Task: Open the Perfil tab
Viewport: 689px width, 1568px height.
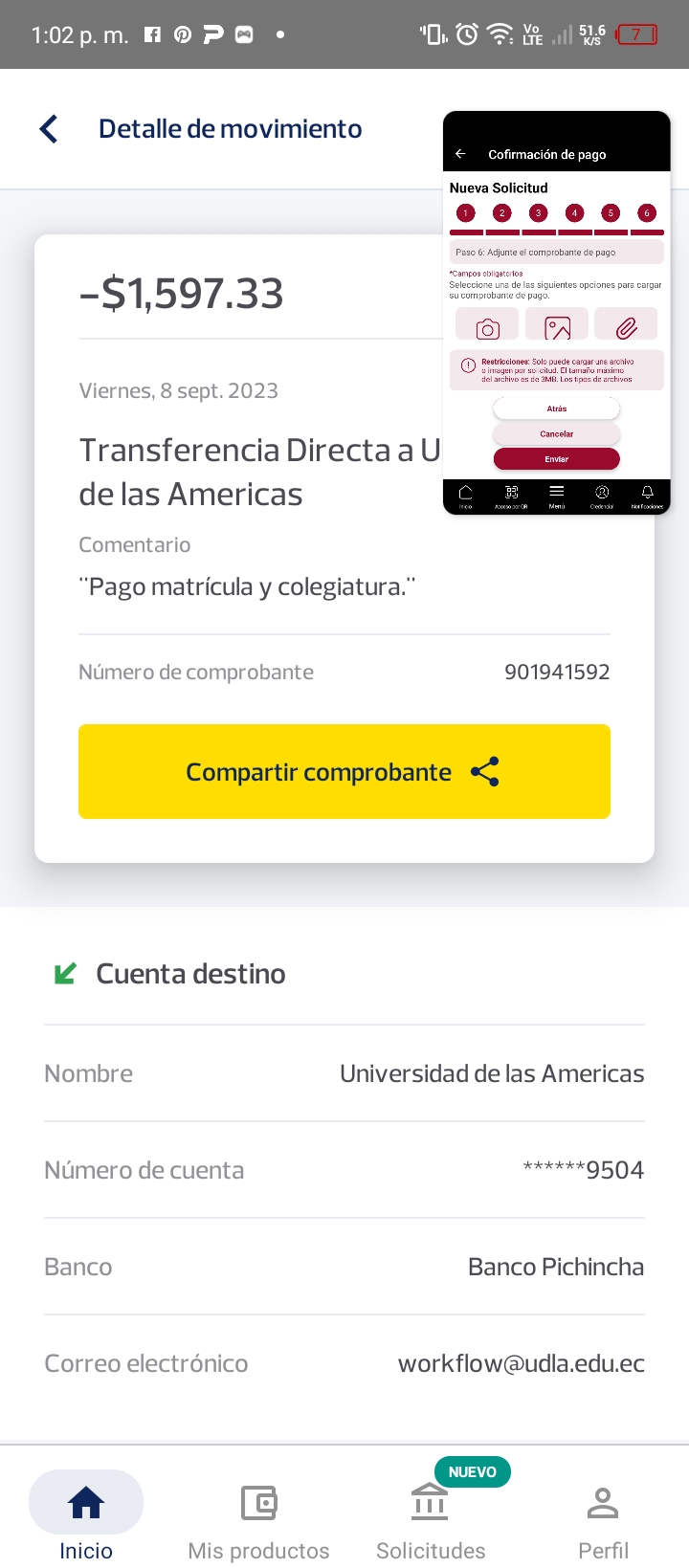Action: coord(603,1517)
